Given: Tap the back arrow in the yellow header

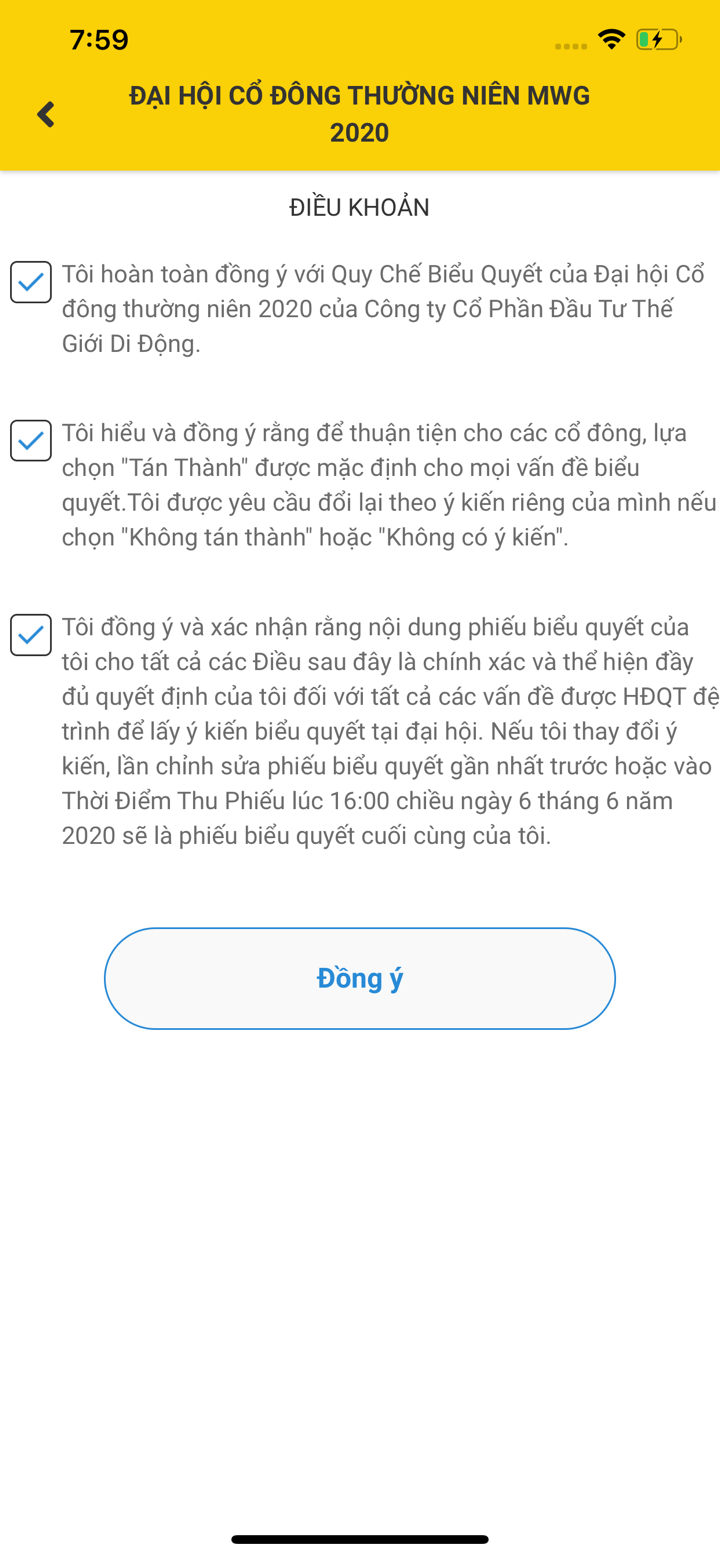Looking at the screenshot, I should 45,114.
